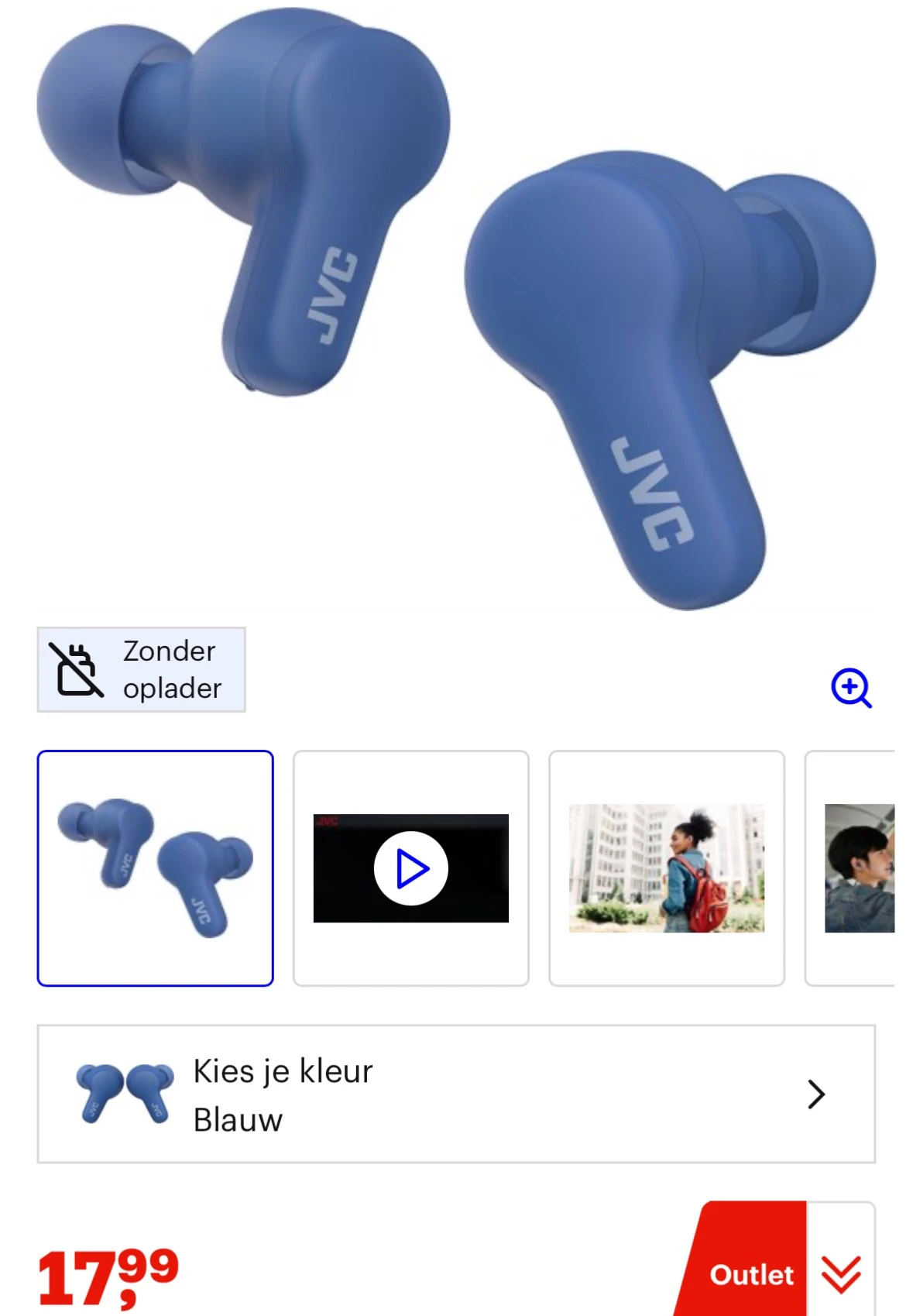Tap the 'Zonder oplader' badge
The width and height of the screenshot is (913, 1316).
(142, 669)
